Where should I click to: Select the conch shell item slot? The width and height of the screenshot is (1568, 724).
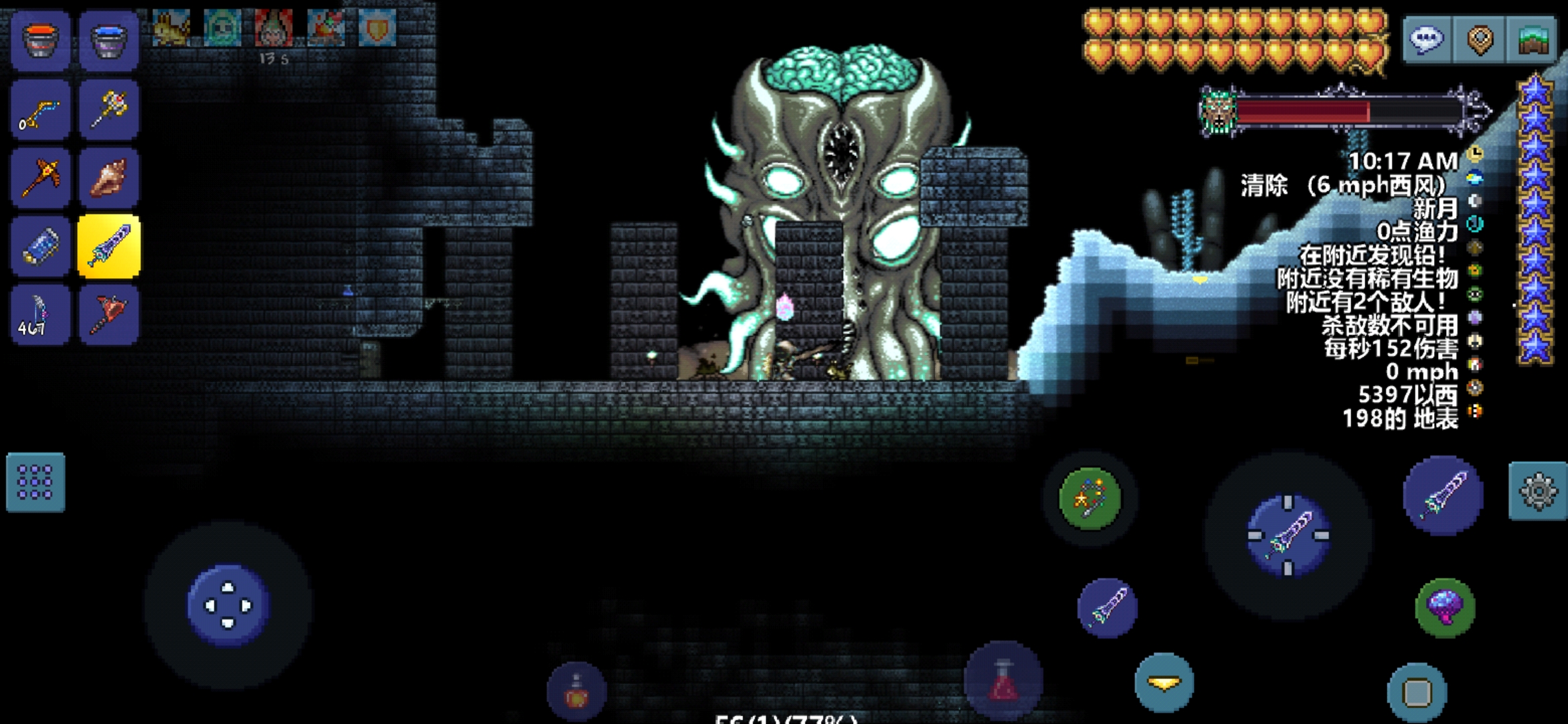pos(109,178)
